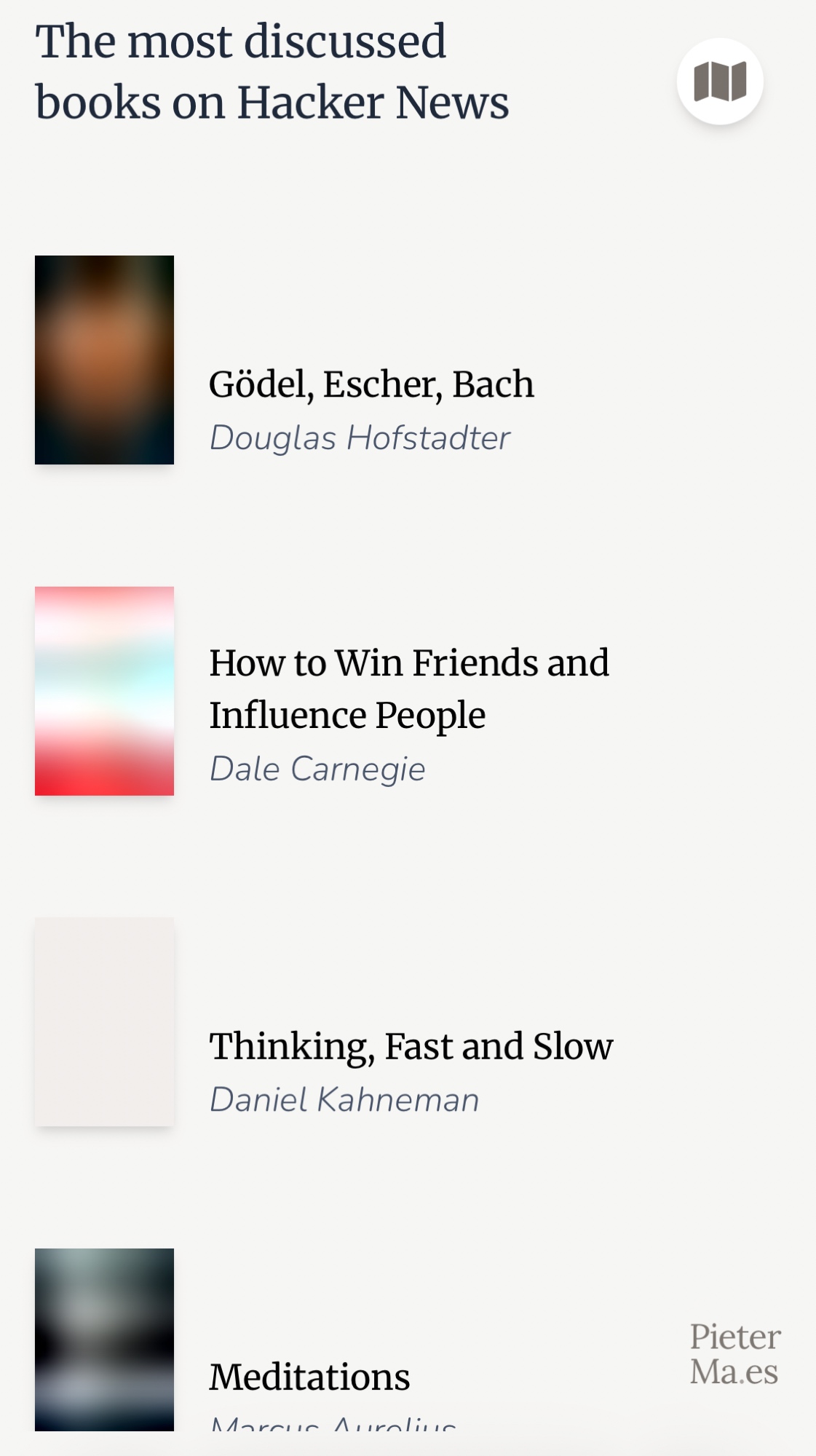Open Gödel, Escher, Bach book entry
This screenshot has width=816, height=1456.
coord(371,385)
